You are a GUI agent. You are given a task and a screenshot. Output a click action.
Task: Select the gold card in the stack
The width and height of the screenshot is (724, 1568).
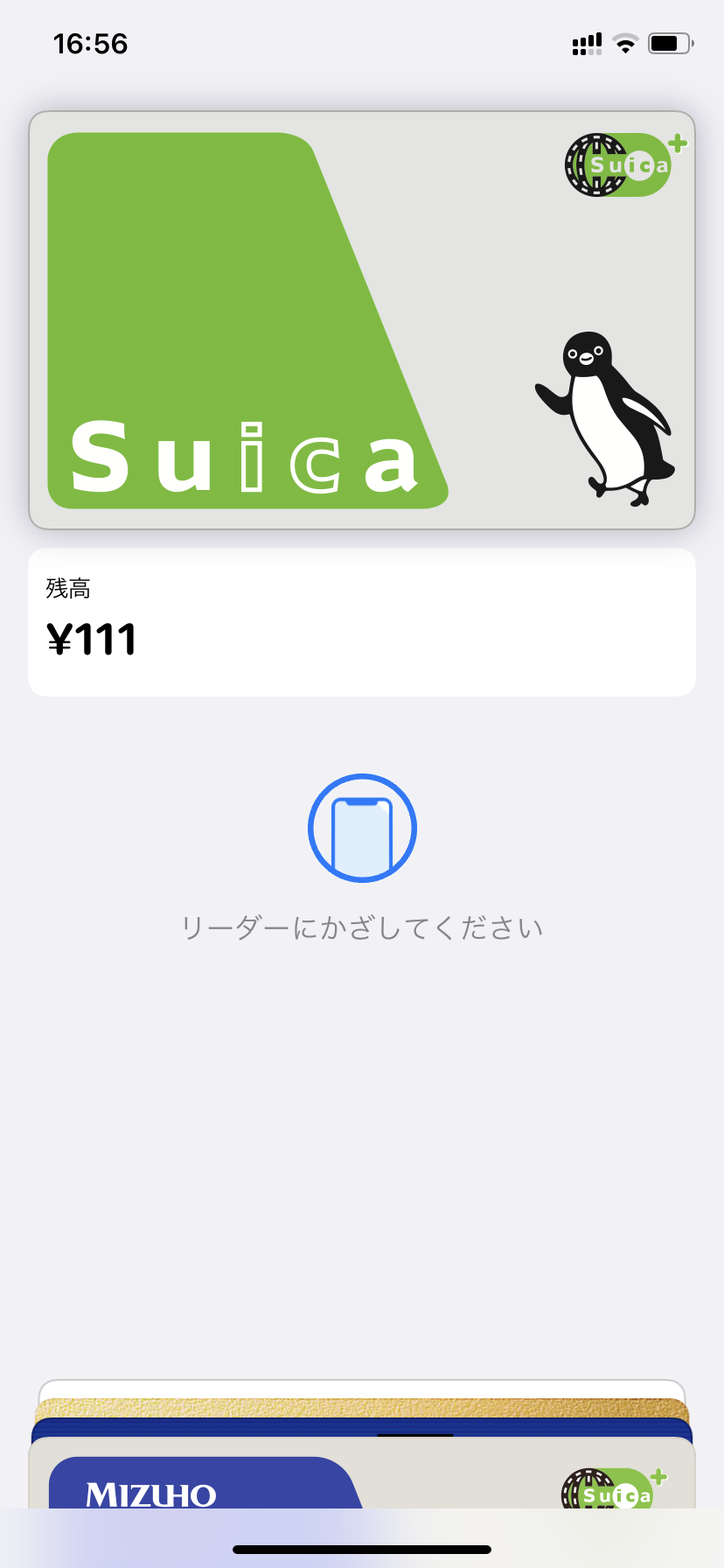tap(362, 1408)
